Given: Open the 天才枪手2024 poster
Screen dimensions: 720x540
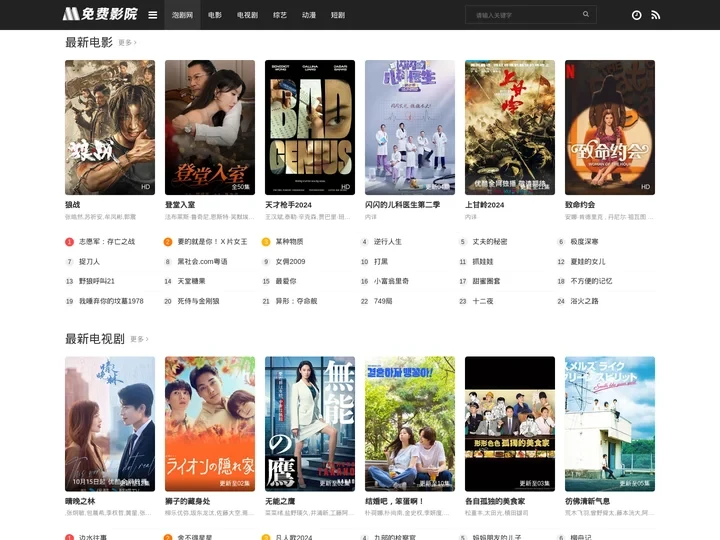Looking at the screenshot, I should click(310, 127).
